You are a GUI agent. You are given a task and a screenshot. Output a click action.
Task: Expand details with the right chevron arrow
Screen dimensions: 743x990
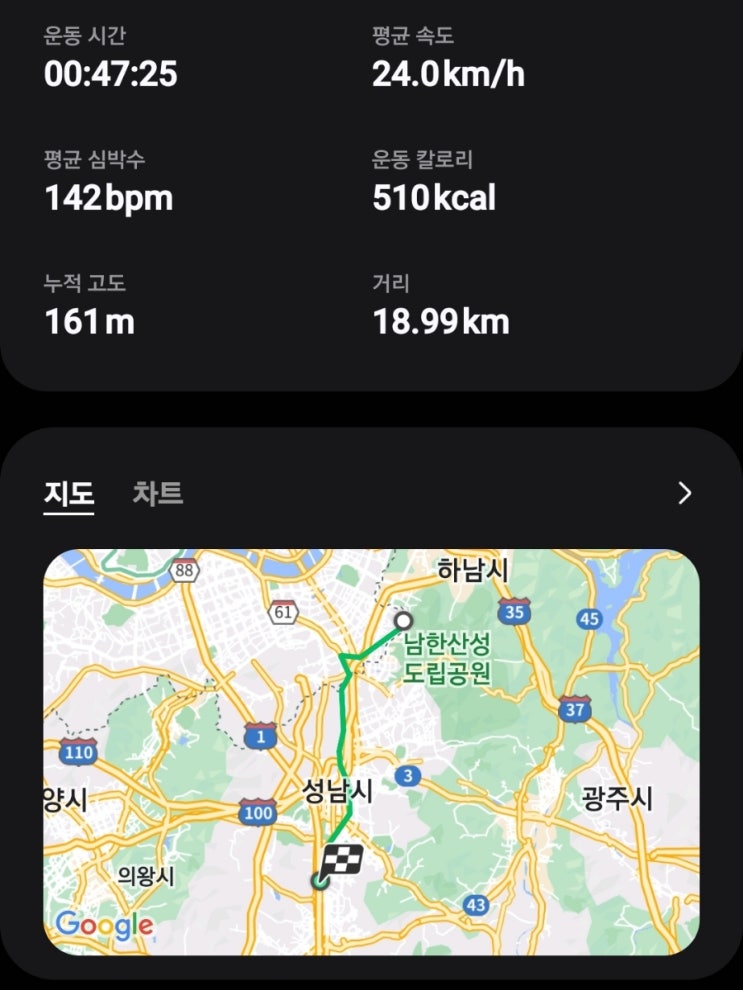point(685,493)
